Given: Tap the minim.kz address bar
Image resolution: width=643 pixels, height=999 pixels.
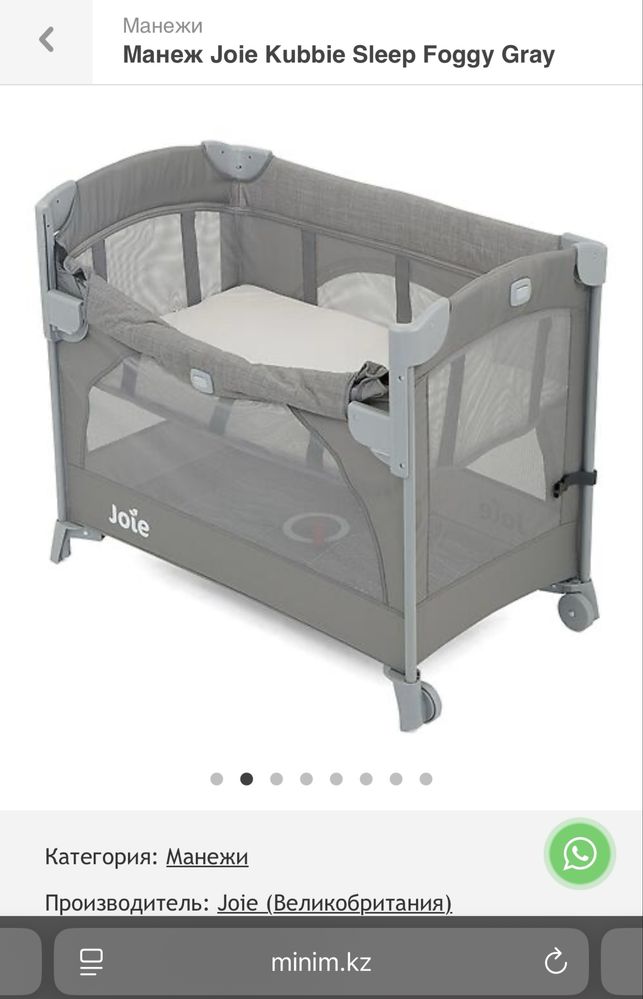Looking at the screenshot, I should coord(321,963).
